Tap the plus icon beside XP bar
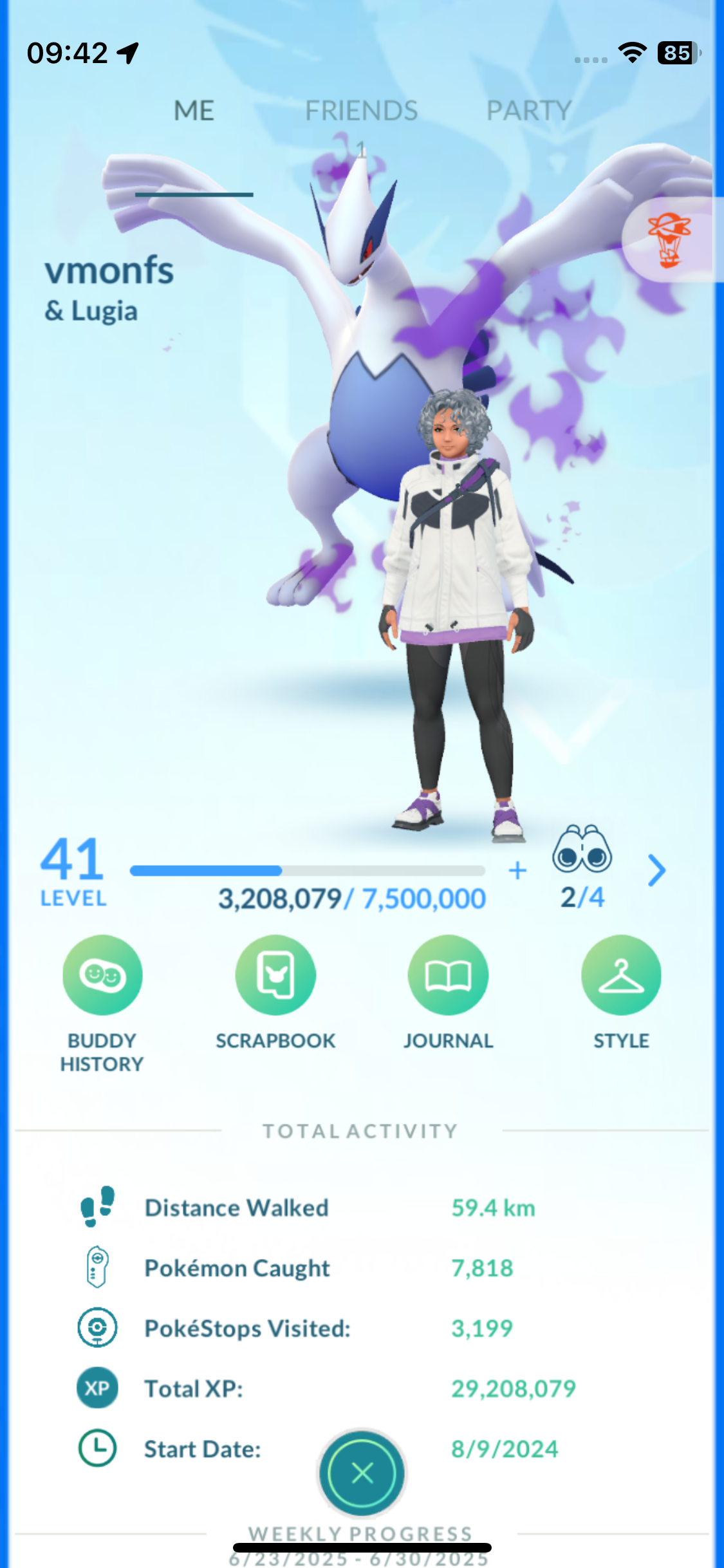Screen dimensions: 724x1568 [x=517, y=870]
